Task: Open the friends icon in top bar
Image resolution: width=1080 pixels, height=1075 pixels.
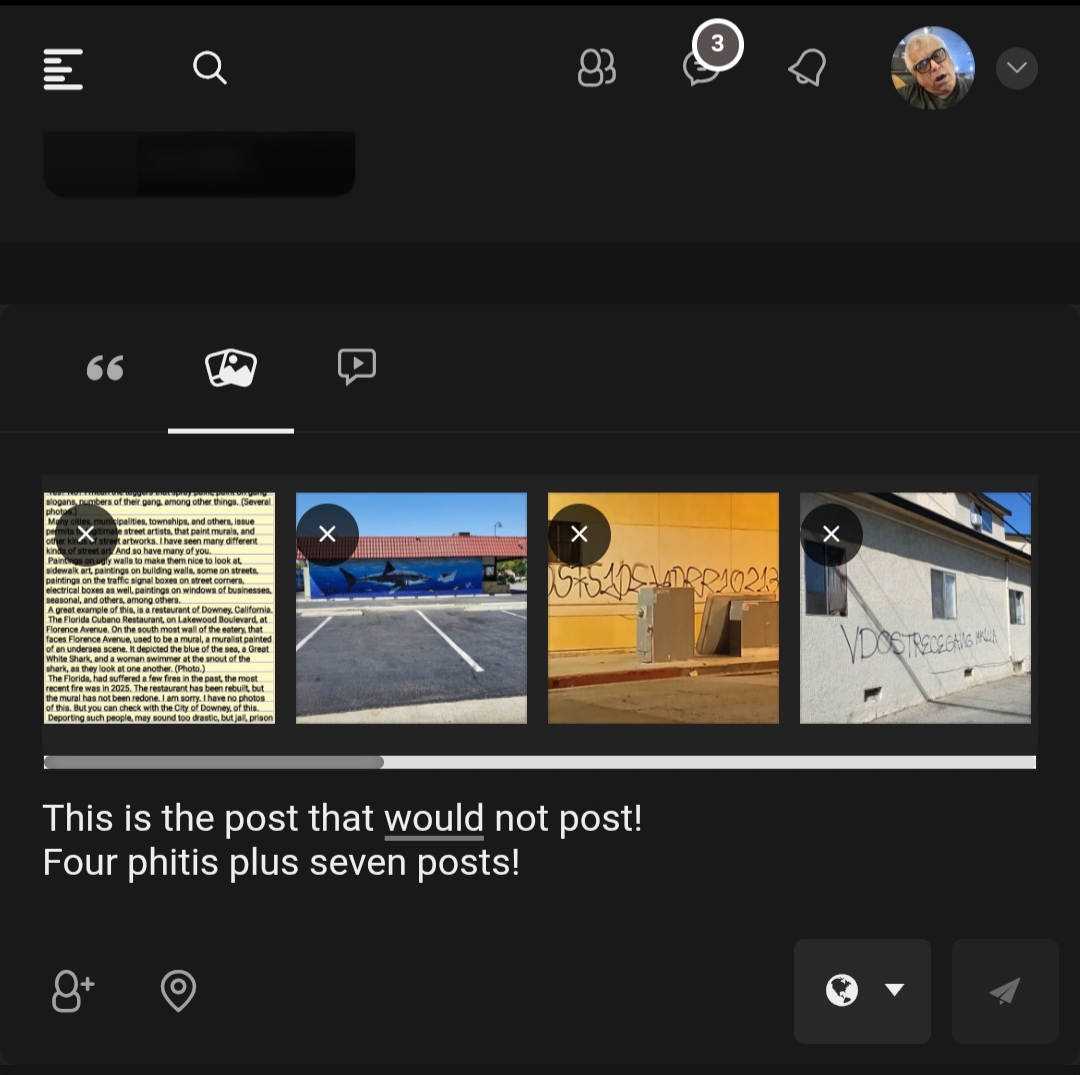Action: (x=597, y=69)
